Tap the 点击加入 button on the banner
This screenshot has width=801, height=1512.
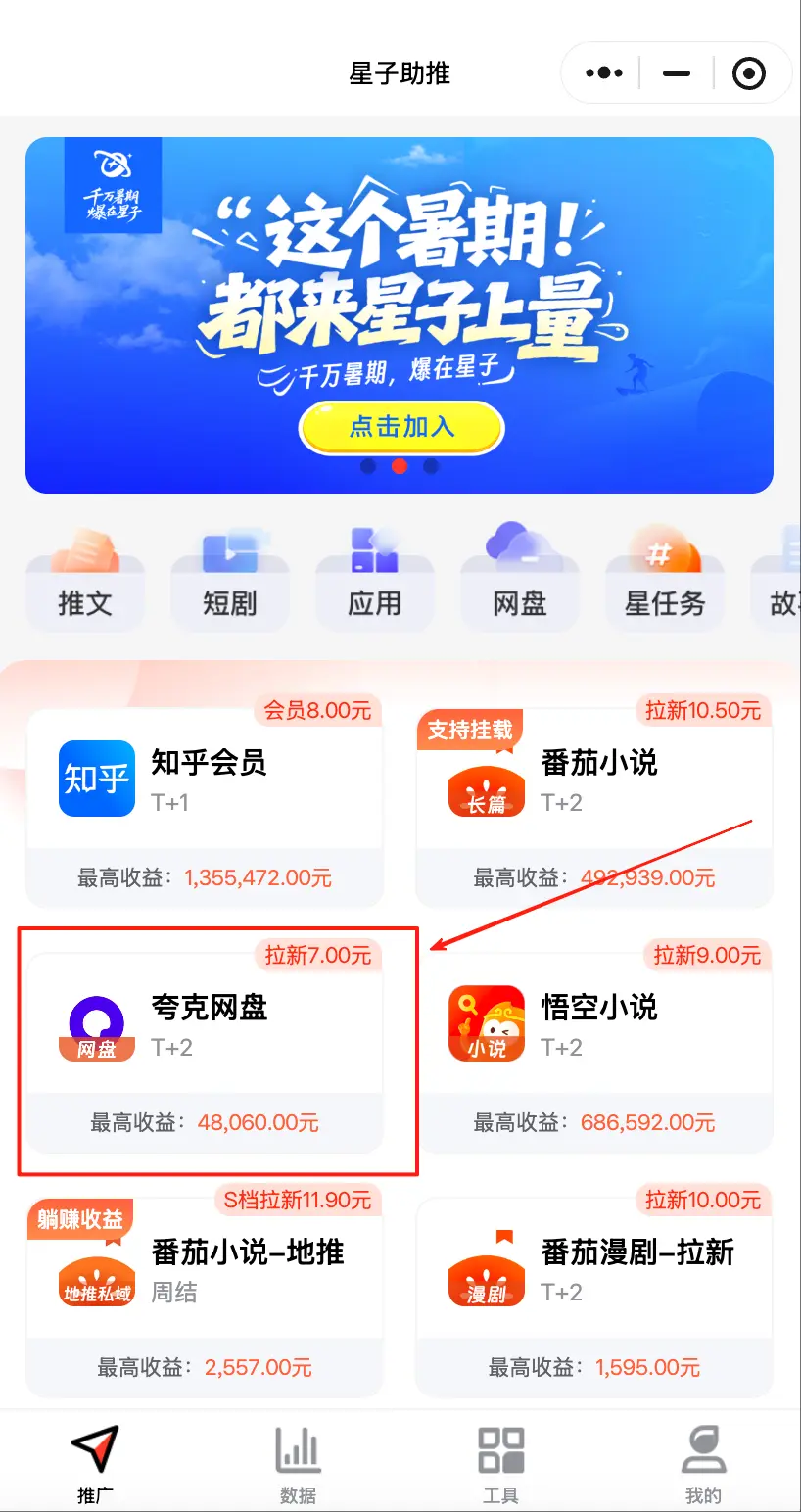coord(401,427)
